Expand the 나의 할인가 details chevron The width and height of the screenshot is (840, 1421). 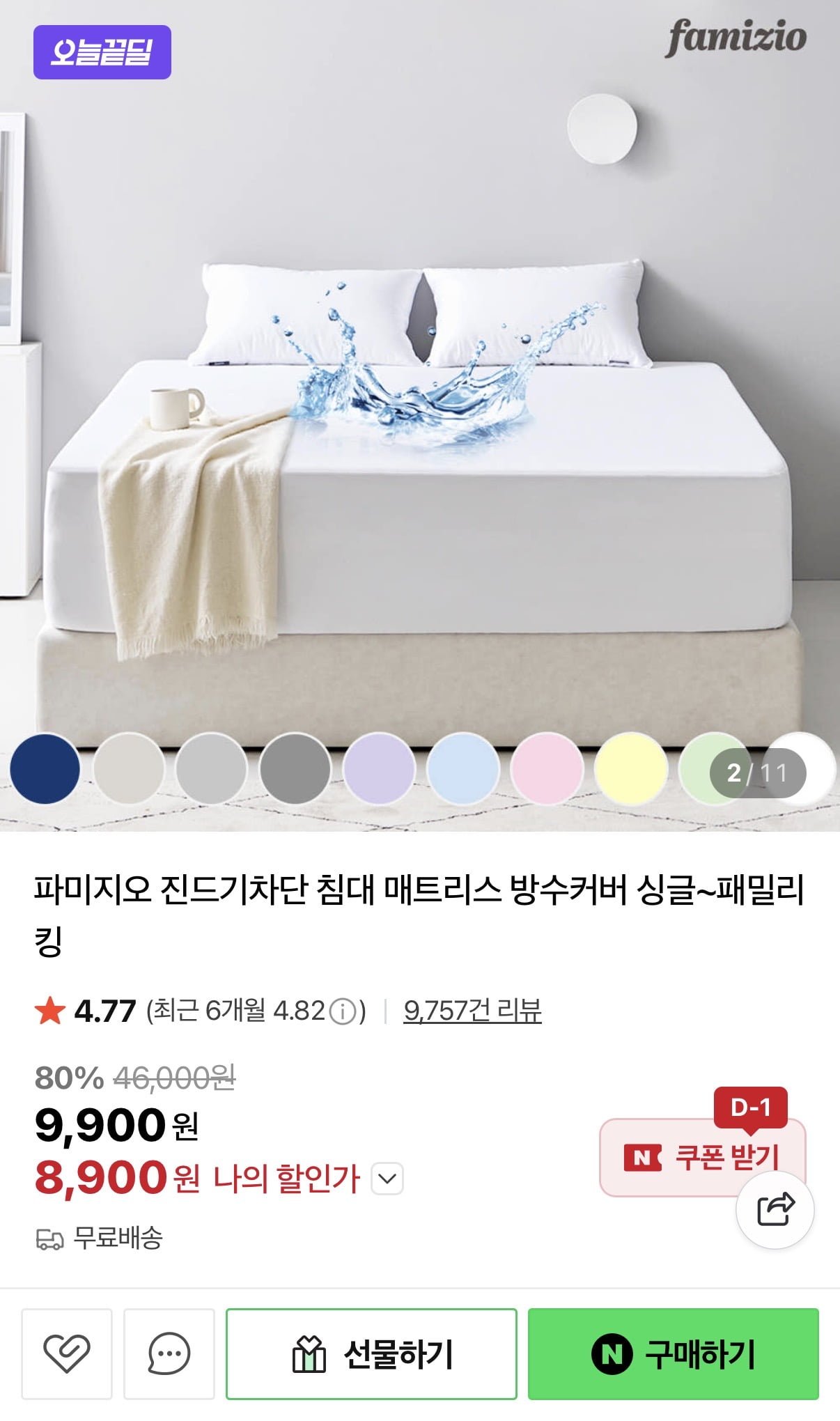pos(387,1179)
